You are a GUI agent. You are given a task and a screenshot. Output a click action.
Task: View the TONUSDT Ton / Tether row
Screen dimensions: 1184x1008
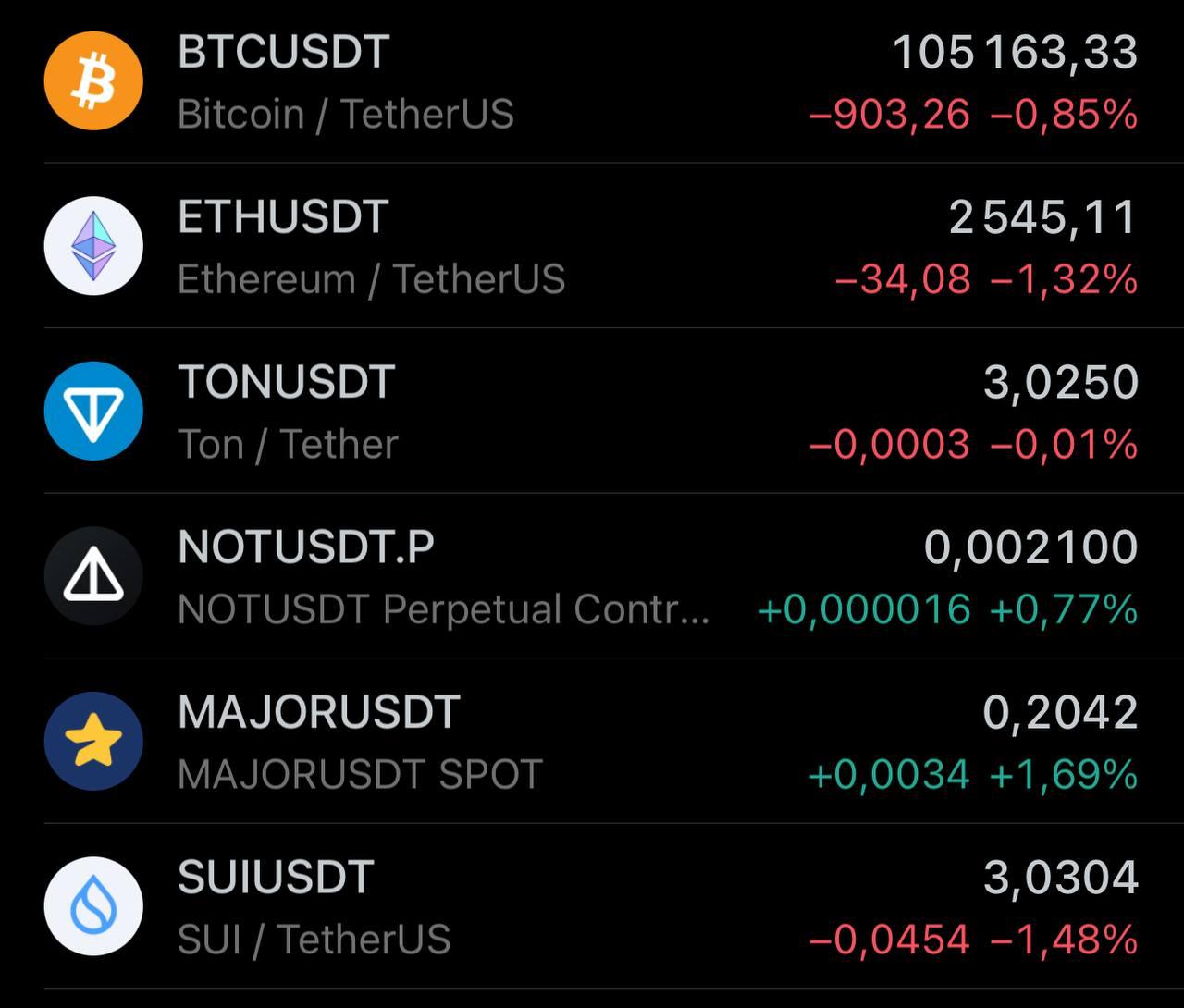point(592,412)
